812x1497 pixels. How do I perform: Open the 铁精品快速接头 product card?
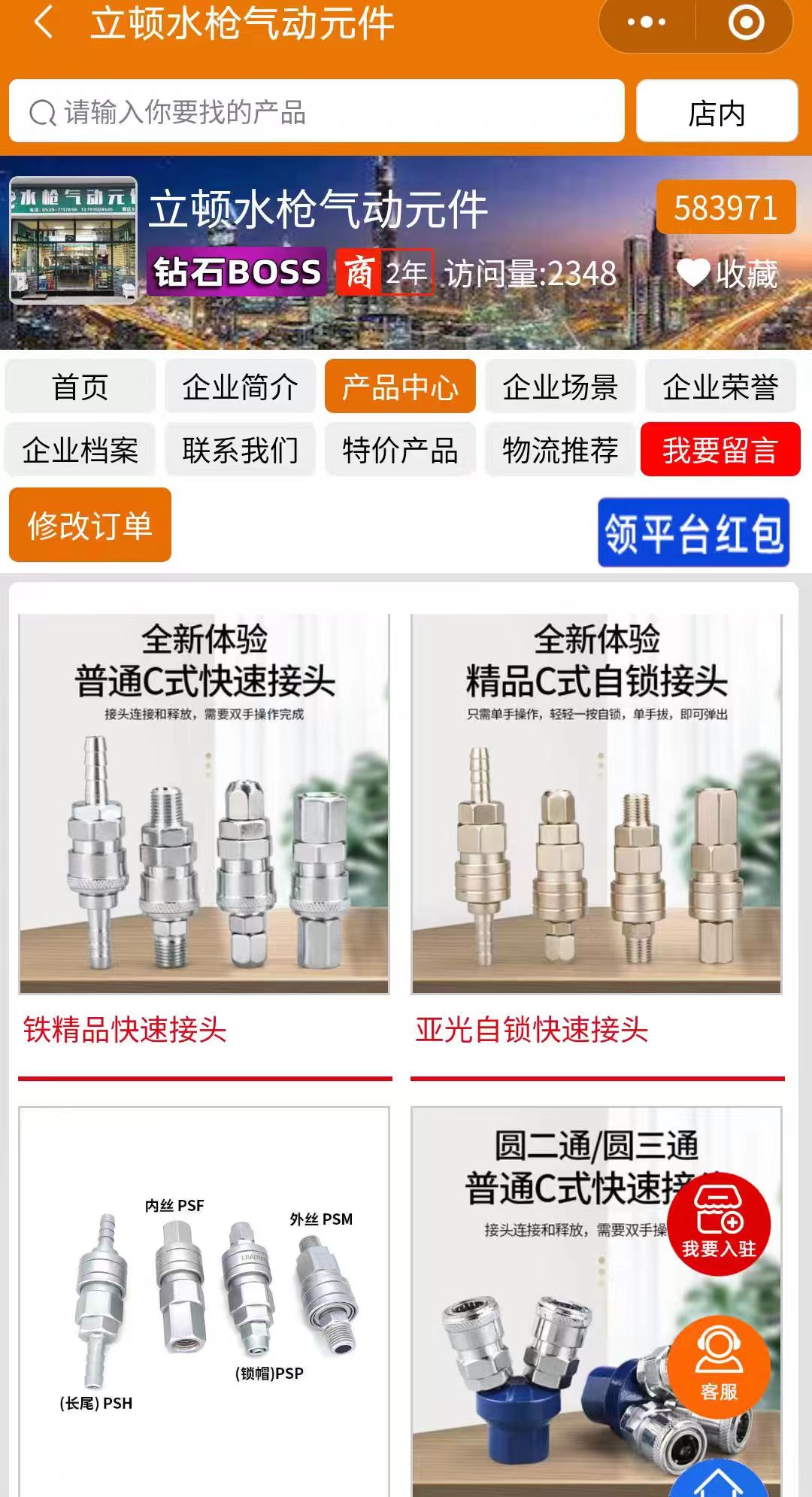[205, 827]
